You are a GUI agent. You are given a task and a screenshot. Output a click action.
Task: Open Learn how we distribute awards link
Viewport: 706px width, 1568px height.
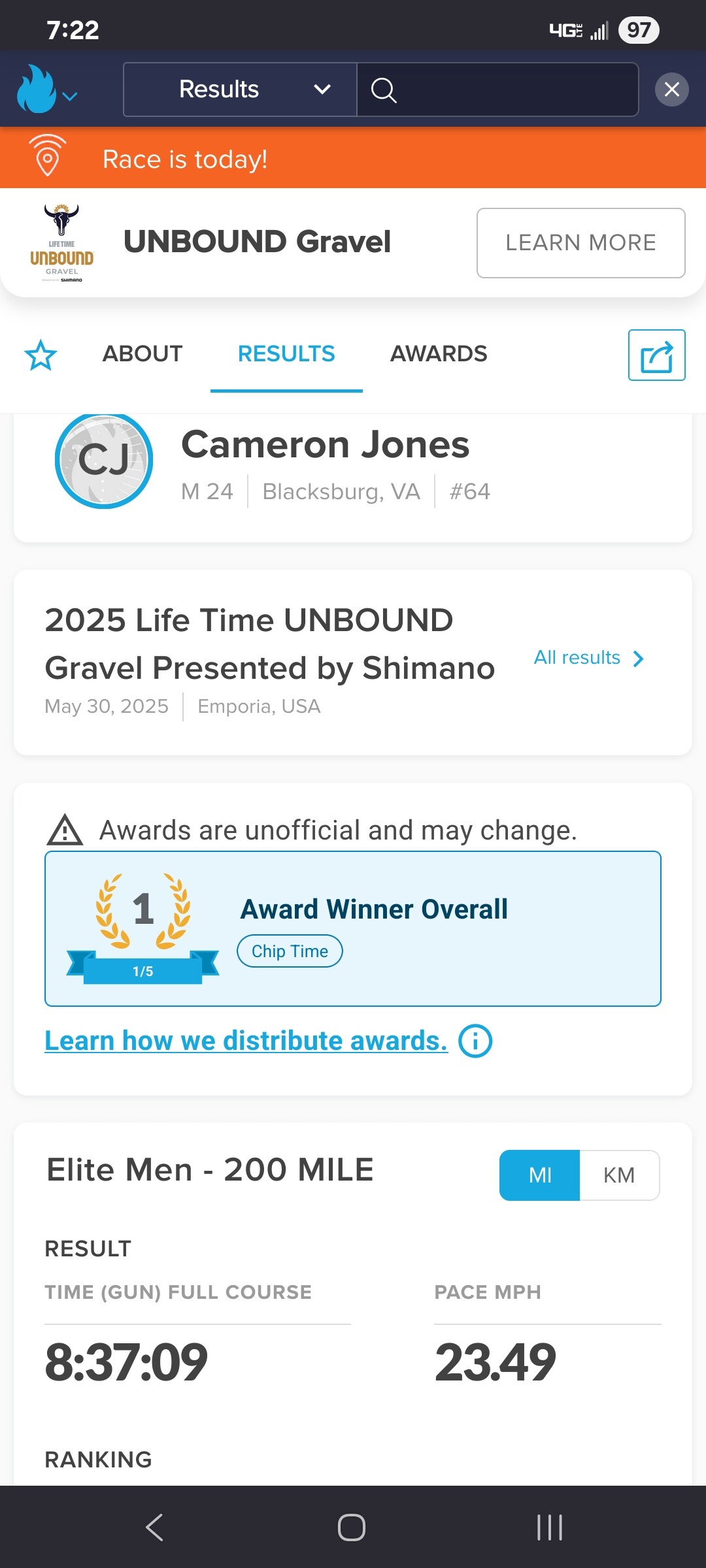point(246,1041)
